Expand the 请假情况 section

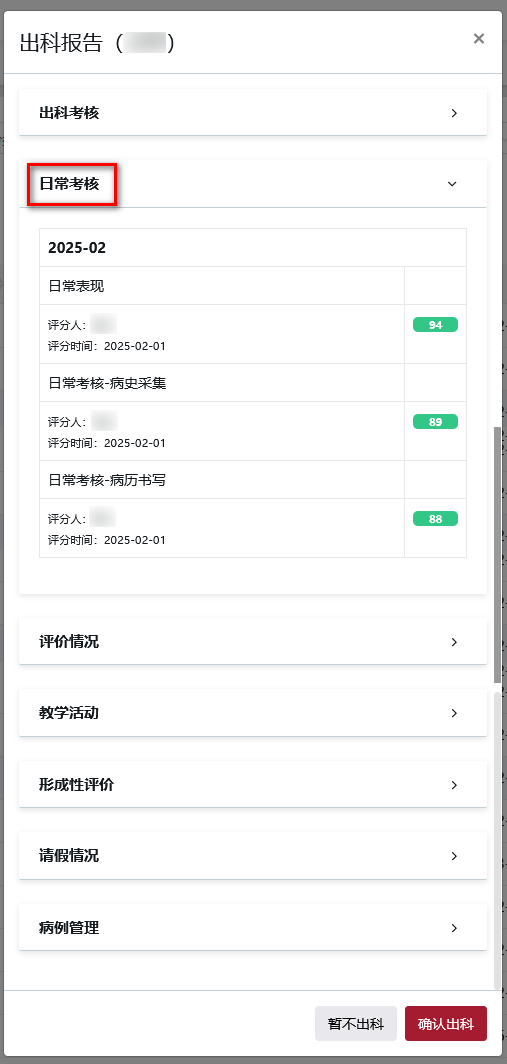click(252, 856)
